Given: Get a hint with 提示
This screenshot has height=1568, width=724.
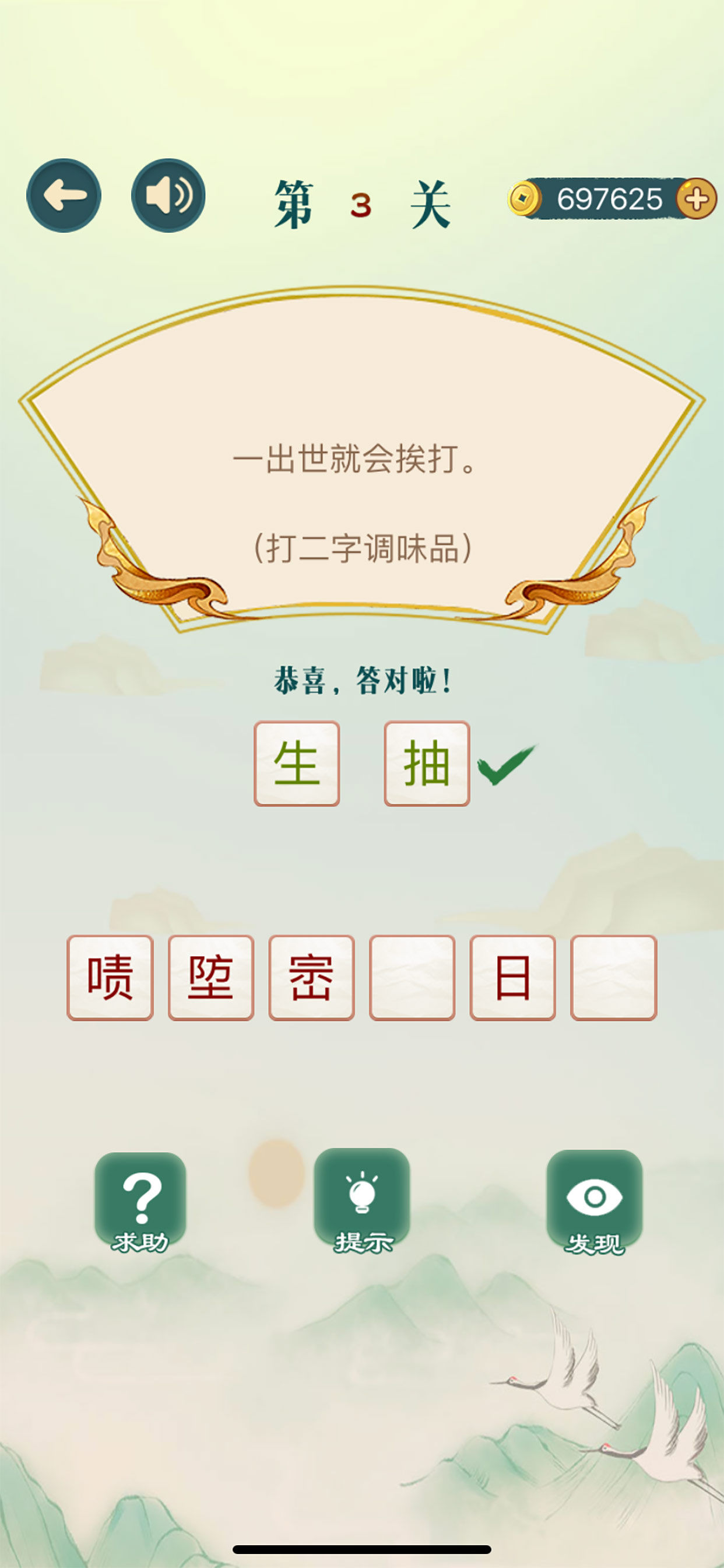Looking at the screenshot, I should click(x=362, y=1202).
